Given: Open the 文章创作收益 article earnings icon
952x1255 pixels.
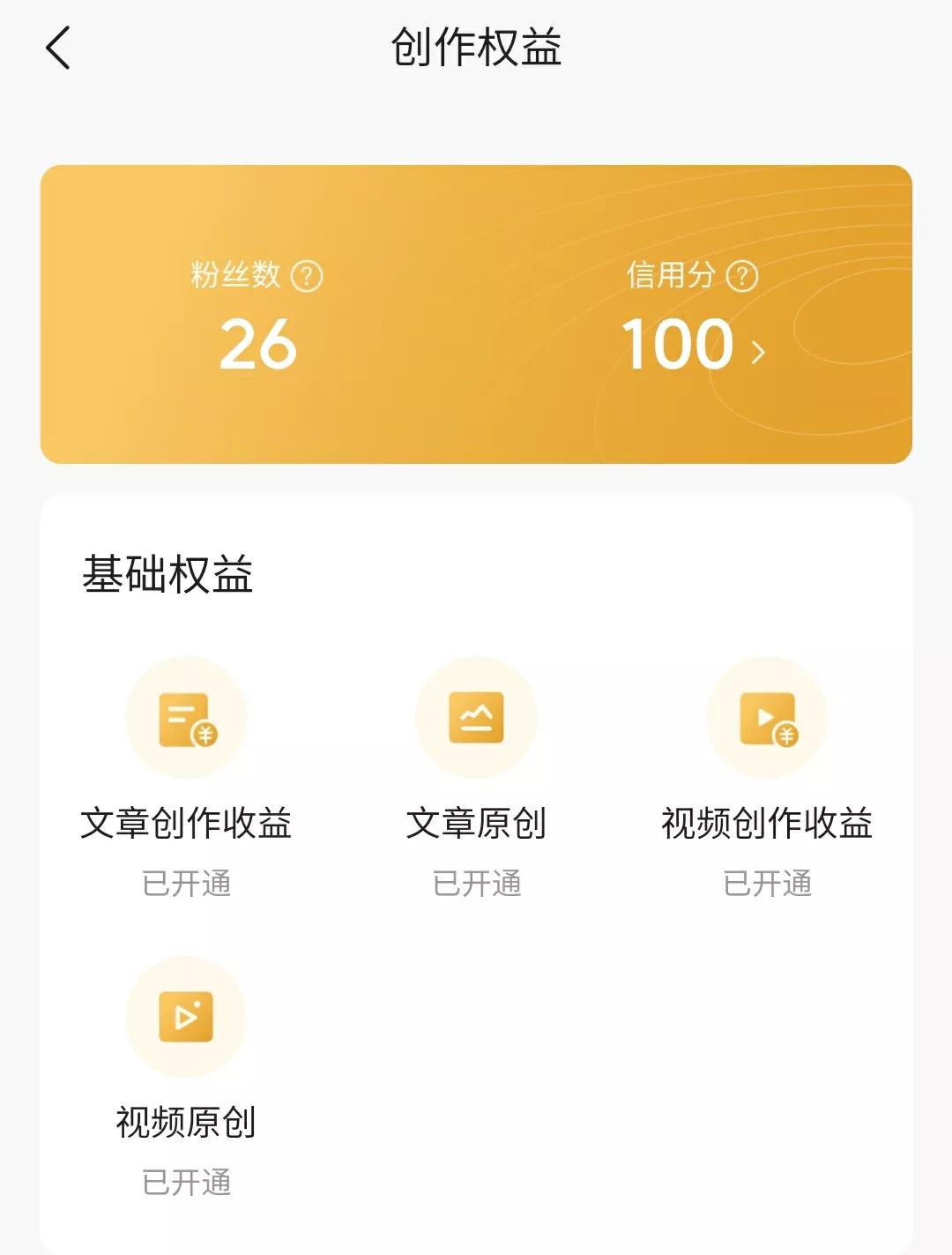Looking at the screenshot, I should click(186, 719).
